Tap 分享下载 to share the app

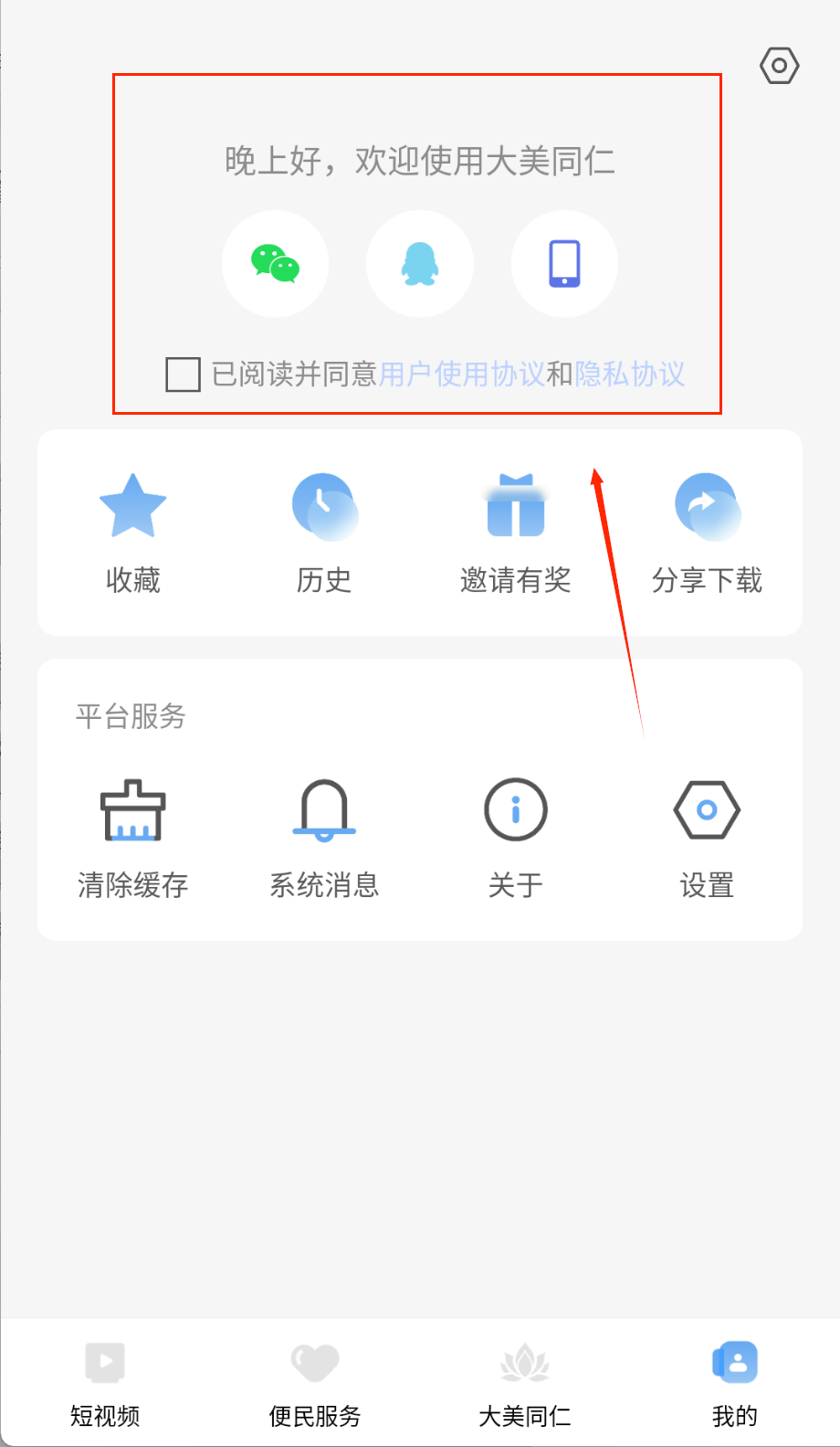pos(707,532)
